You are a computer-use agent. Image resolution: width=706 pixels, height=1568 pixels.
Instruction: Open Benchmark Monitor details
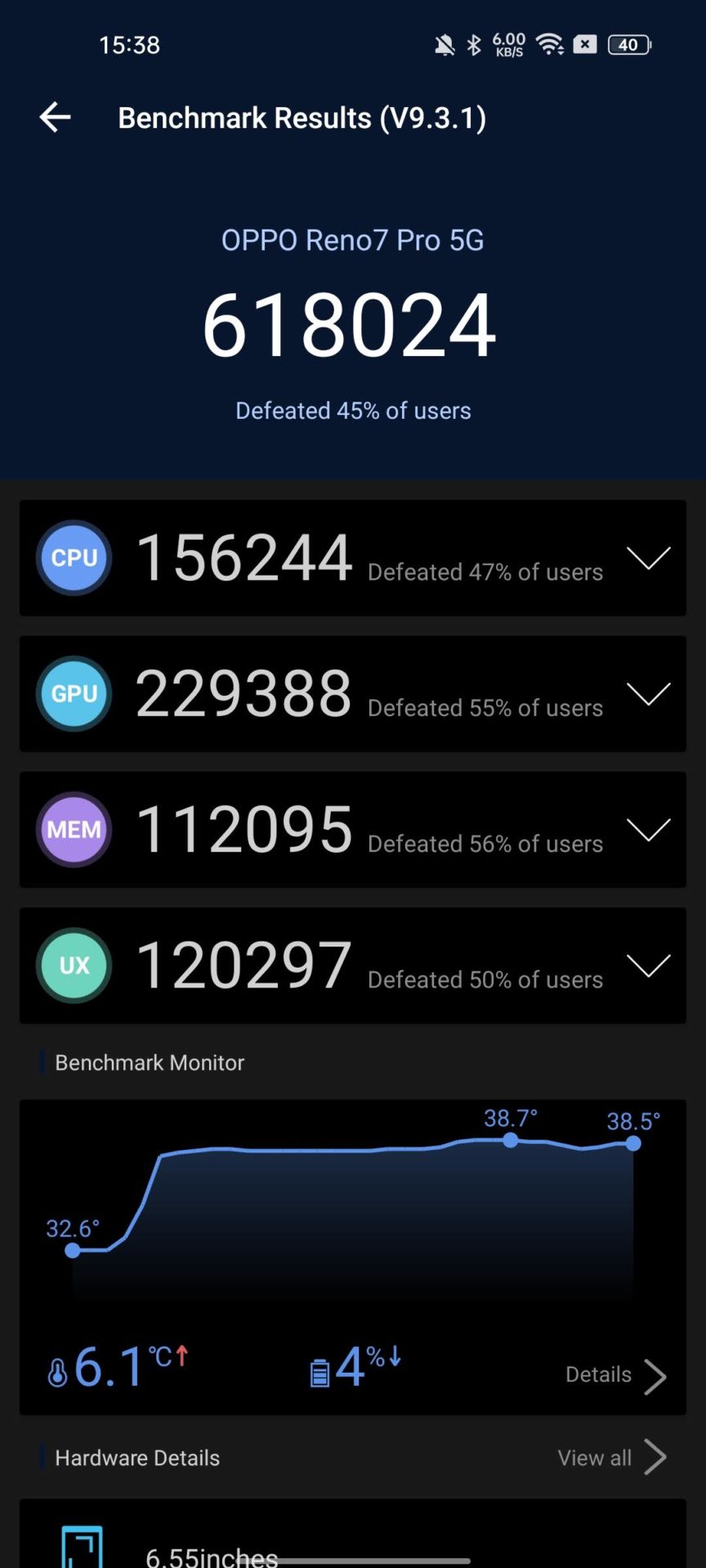point(616,1375)
